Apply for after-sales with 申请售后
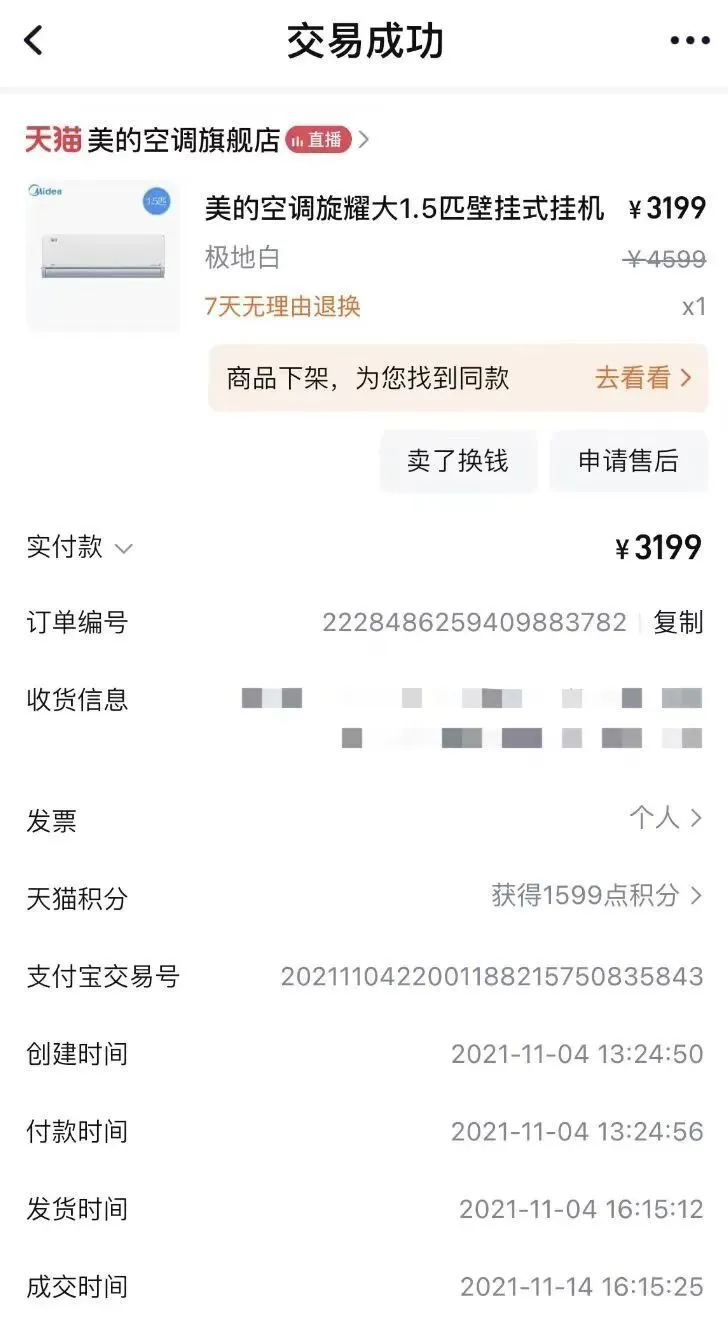Image resolution: width=728 pixels, height=1318 pixels. tap(628, 461)
